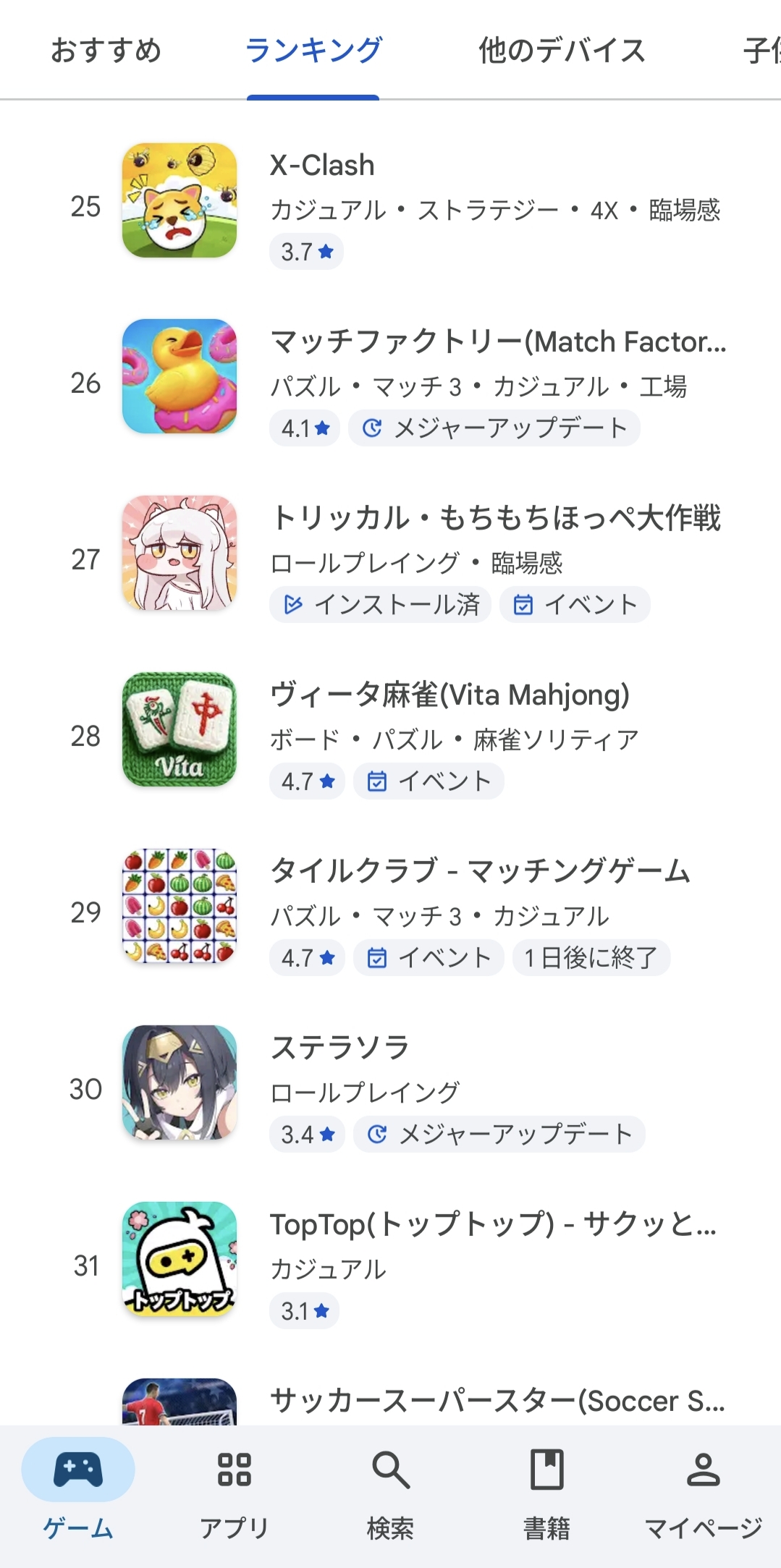Select the ランキング tab
Screen dimensions: 781x1568
313,51
